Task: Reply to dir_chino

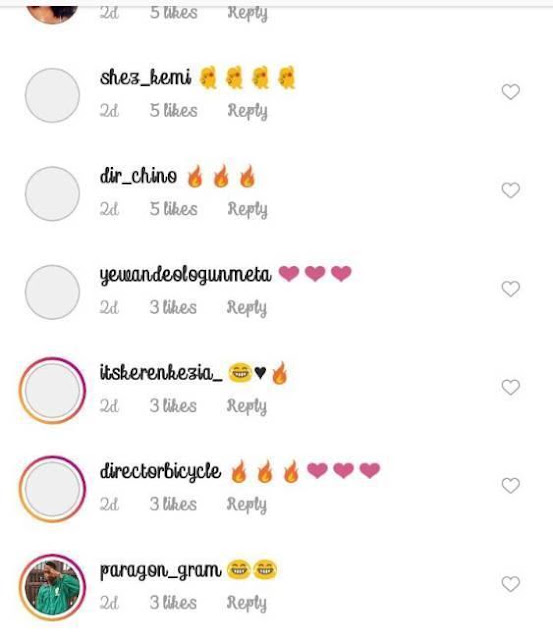Action: (x=247, y=210)
